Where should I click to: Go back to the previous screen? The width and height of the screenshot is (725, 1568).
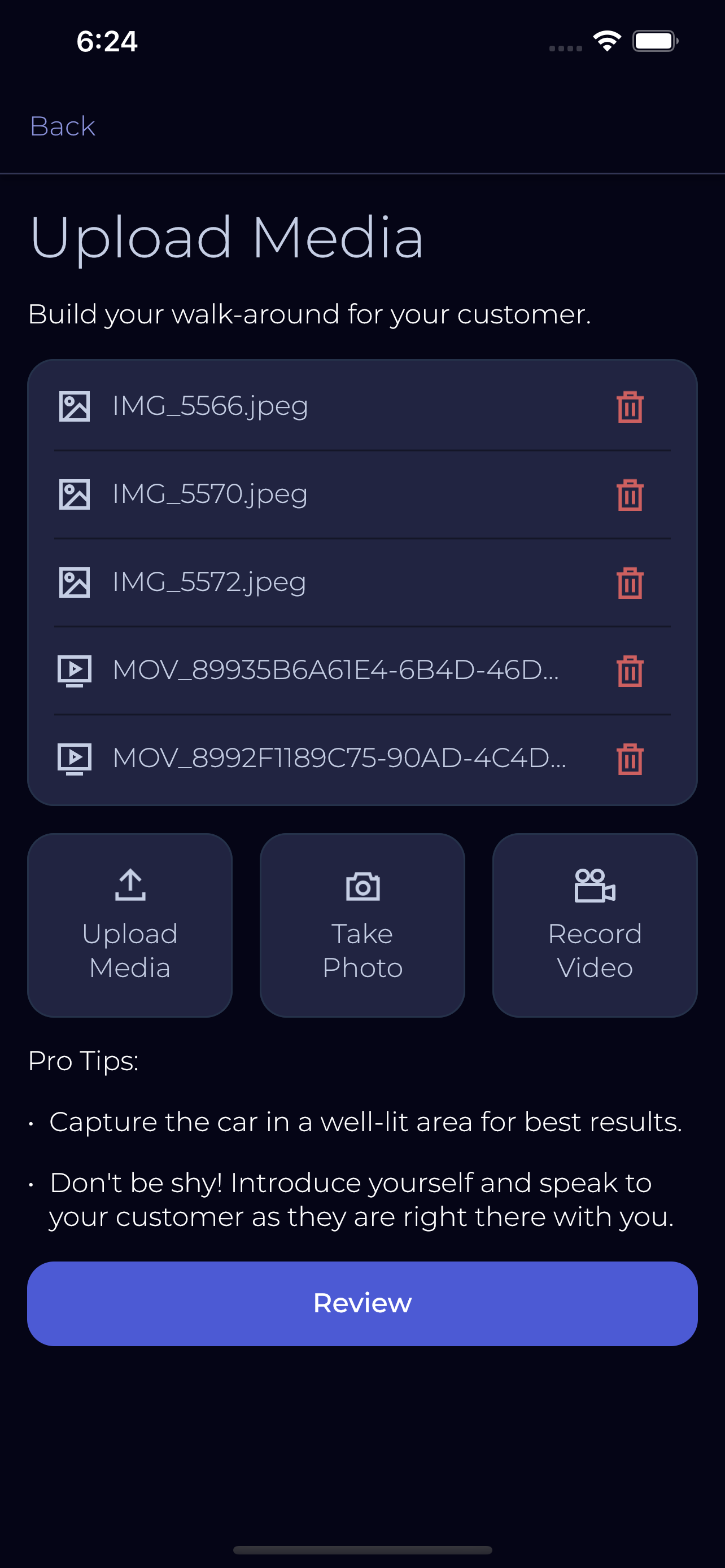63,126
